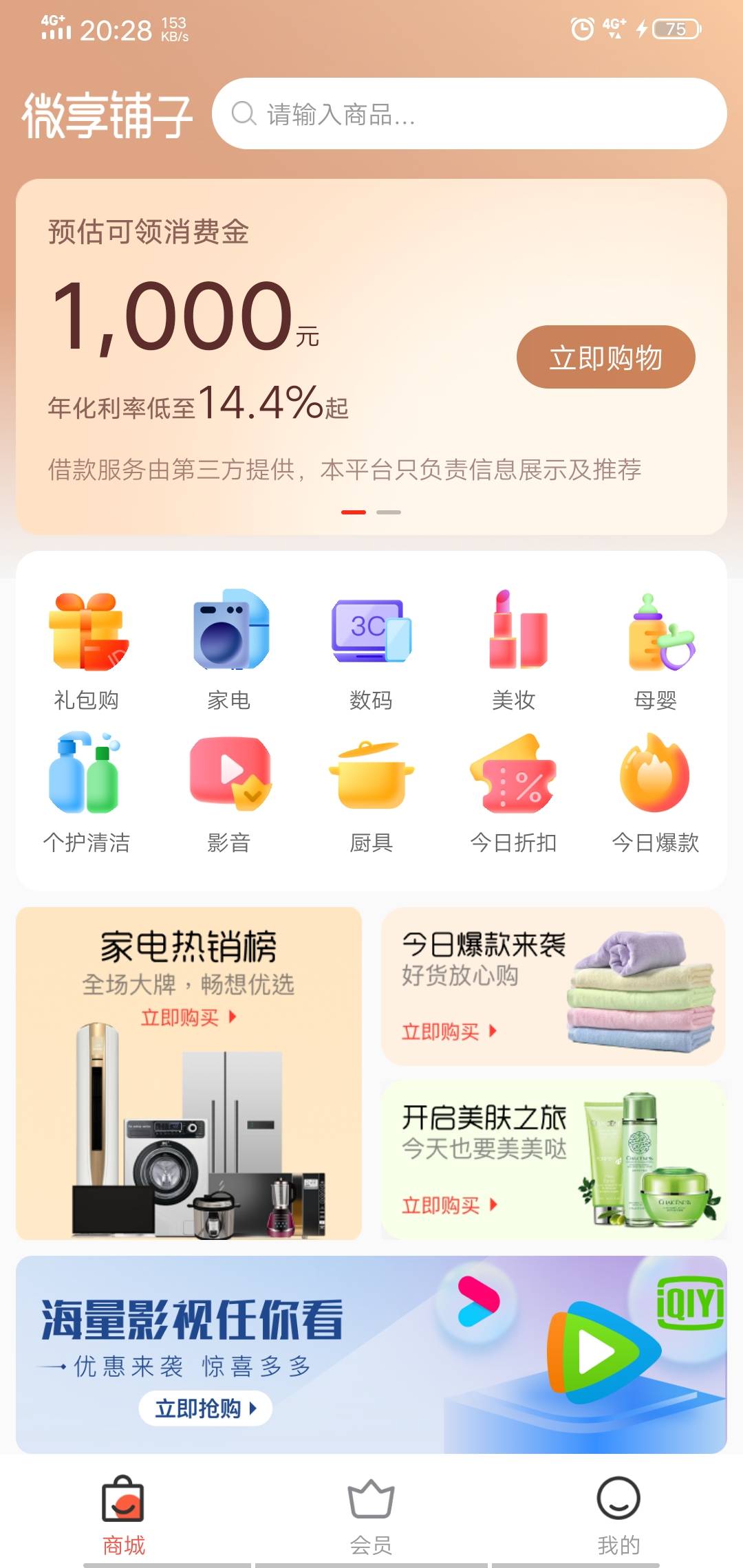Open the 礼包购 category
This screenshot has width=743, height=1568.
pos(87,650)
